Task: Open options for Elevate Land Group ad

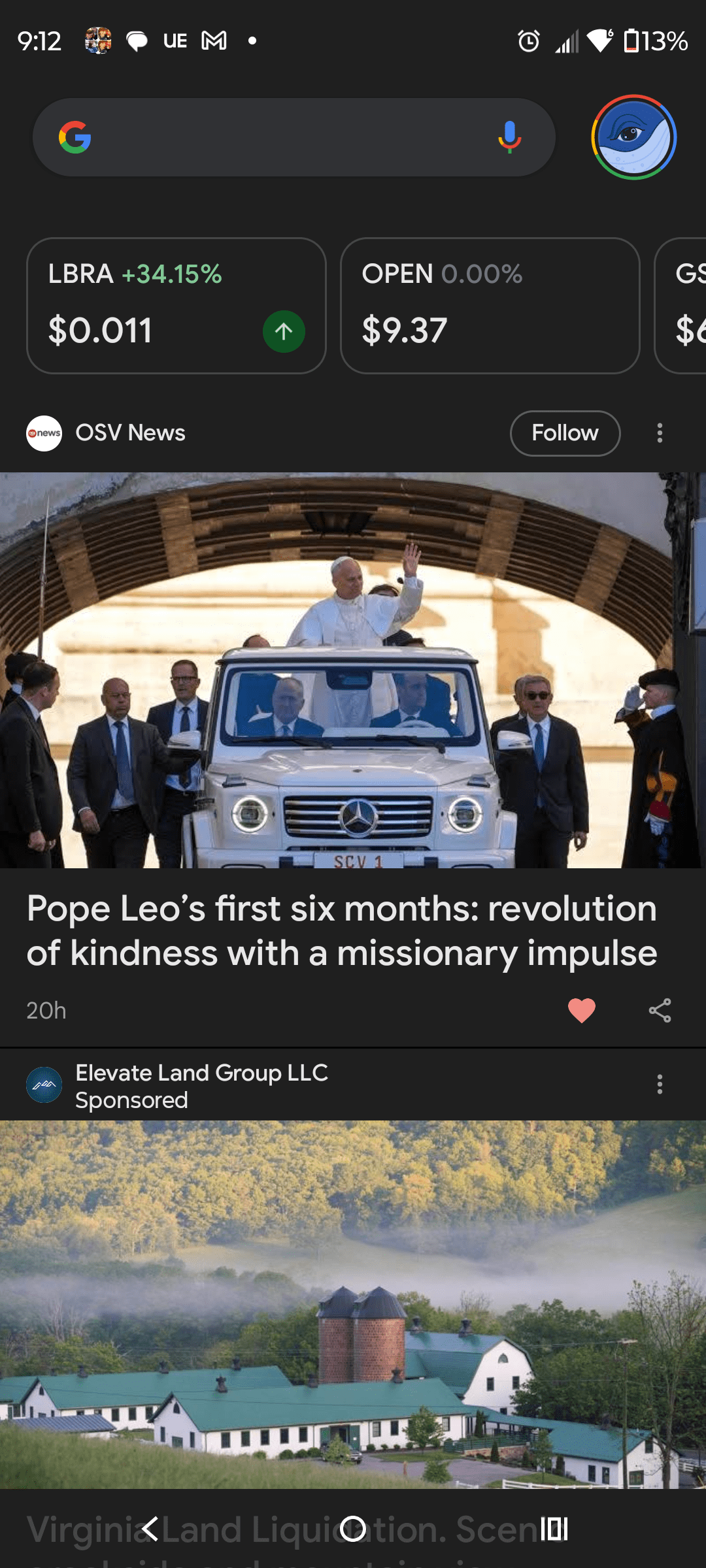Action: 660,1085
